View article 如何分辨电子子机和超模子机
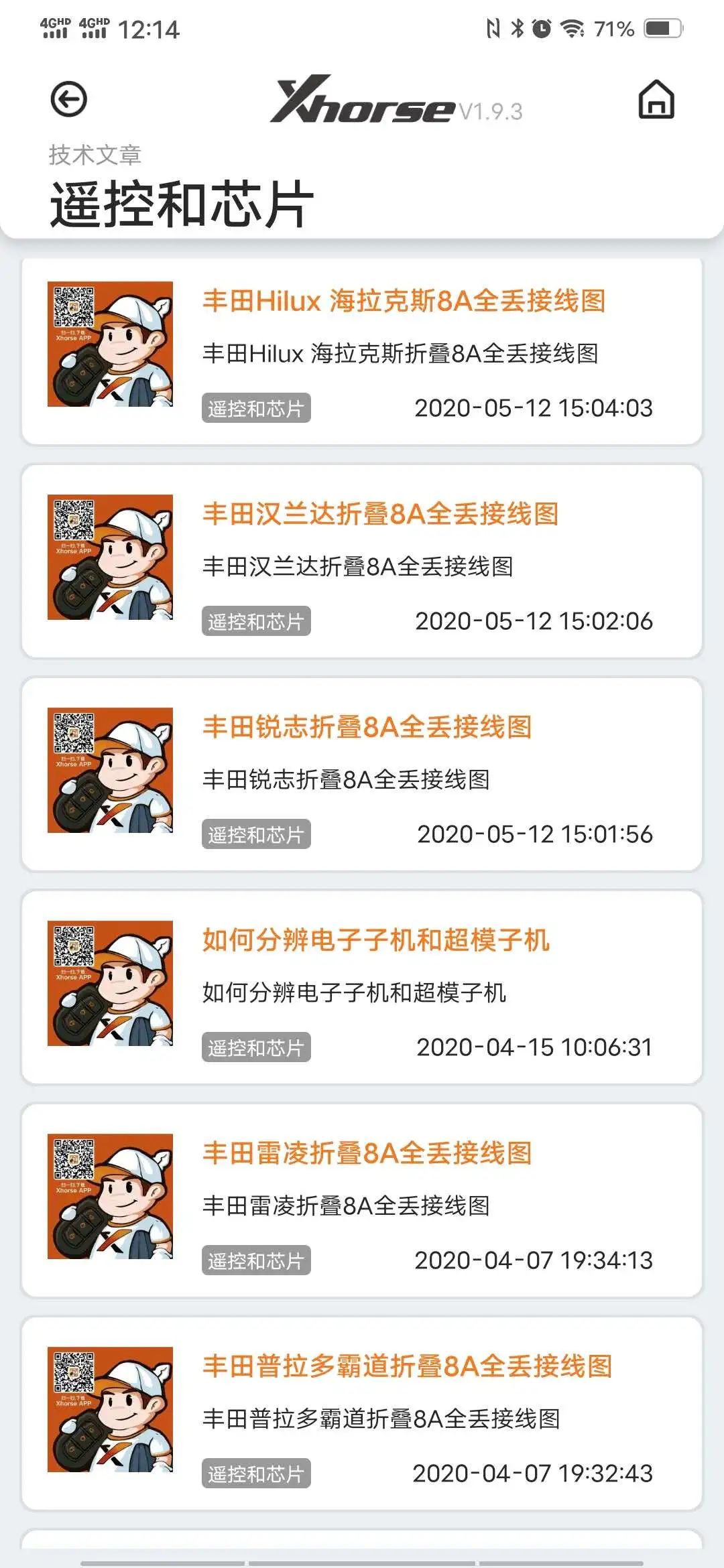 (375, 940)
